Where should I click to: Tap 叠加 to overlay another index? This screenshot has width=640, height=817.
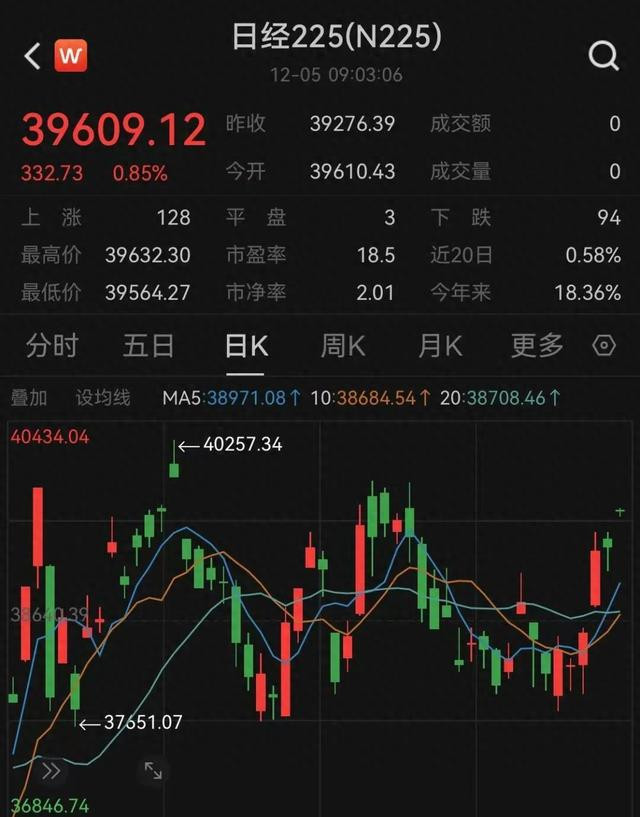pos(29,398)
